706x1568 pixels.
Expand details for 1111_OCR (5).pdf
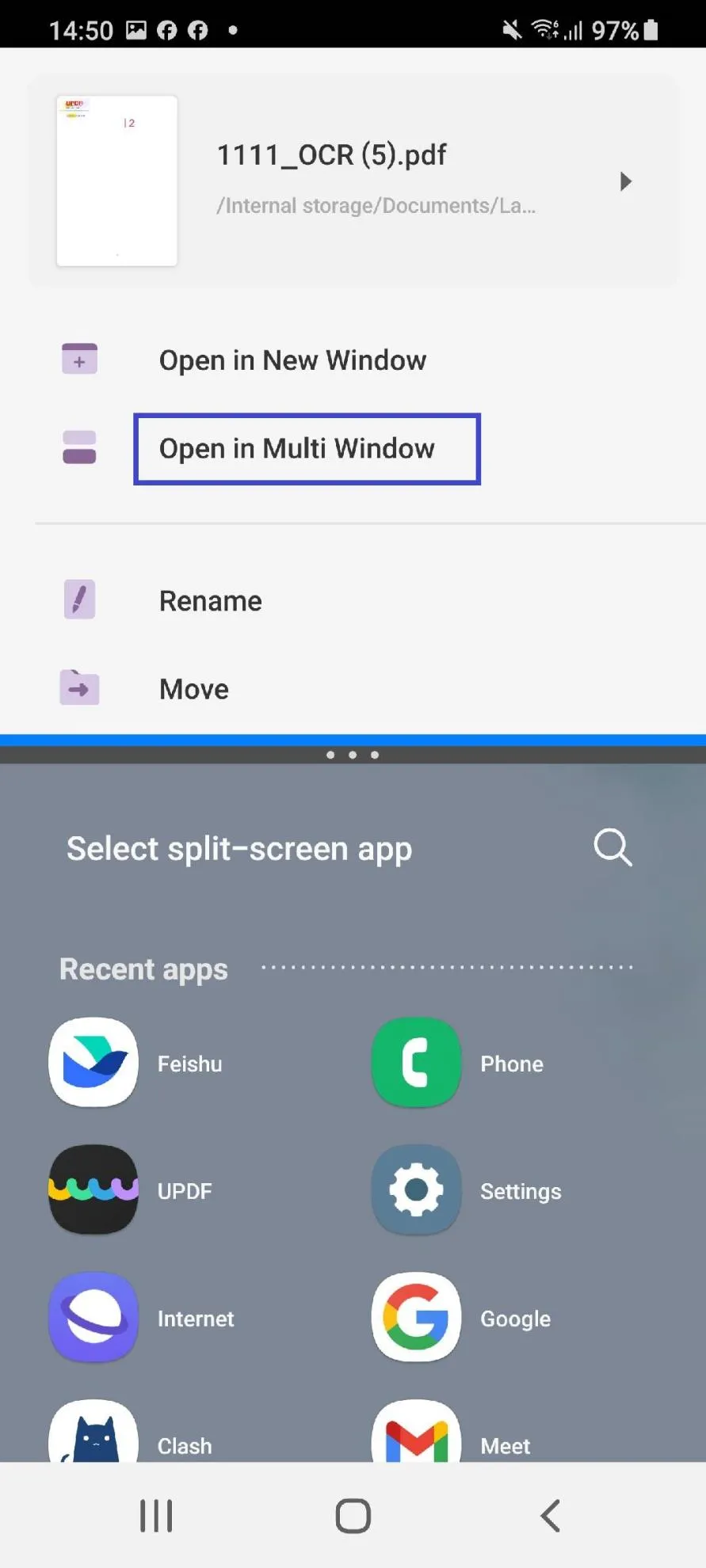coord(625,181)
